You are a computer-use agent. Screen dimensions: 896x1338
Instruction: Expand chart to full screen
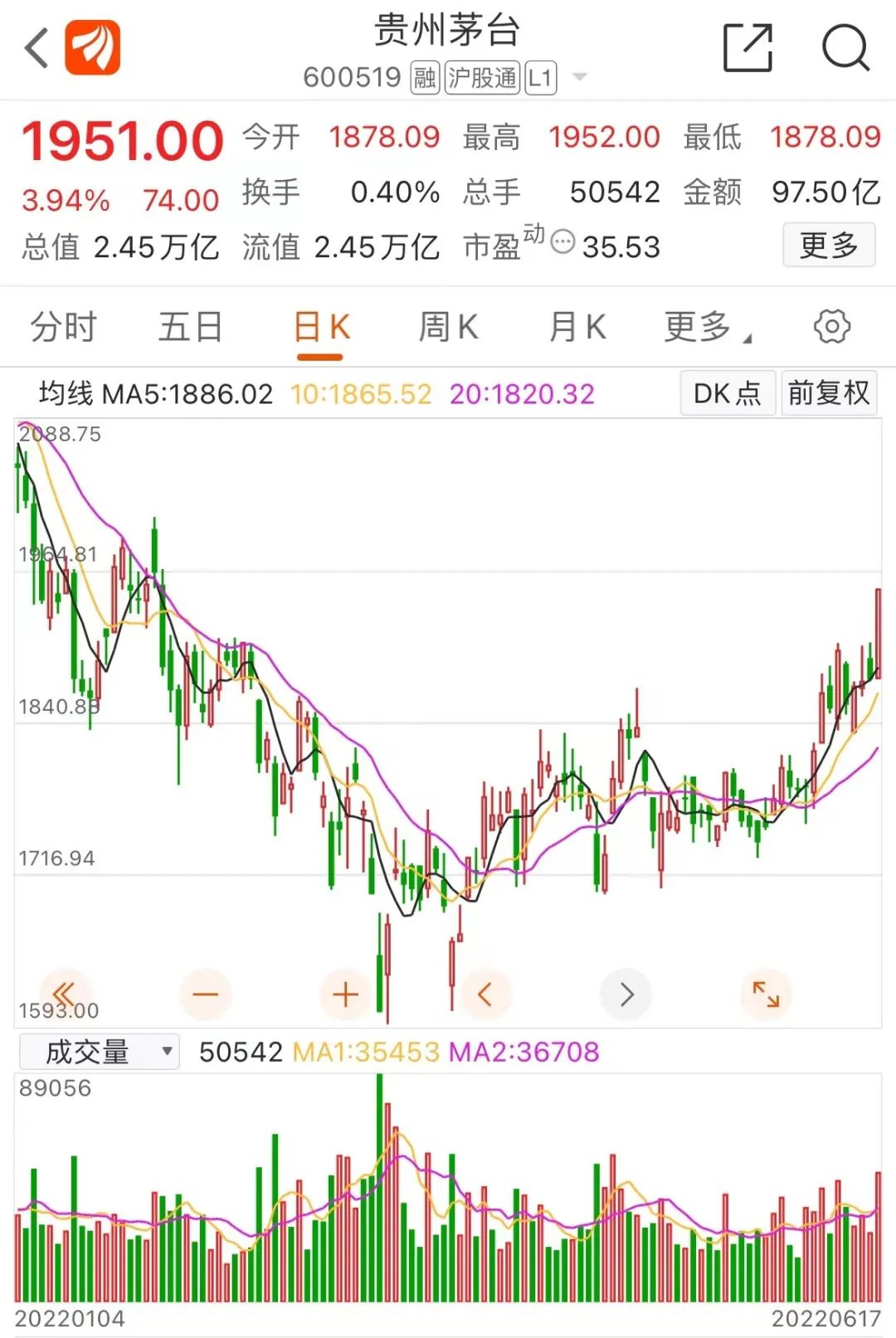click(x=765, y=994)
